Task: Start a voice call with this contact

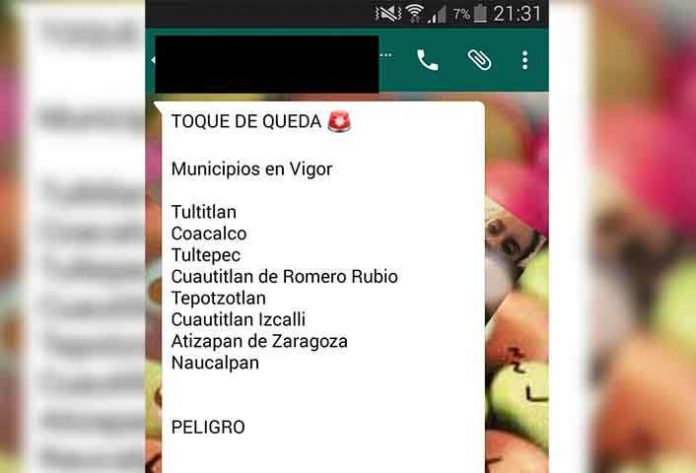Action: tap(428, 61)
